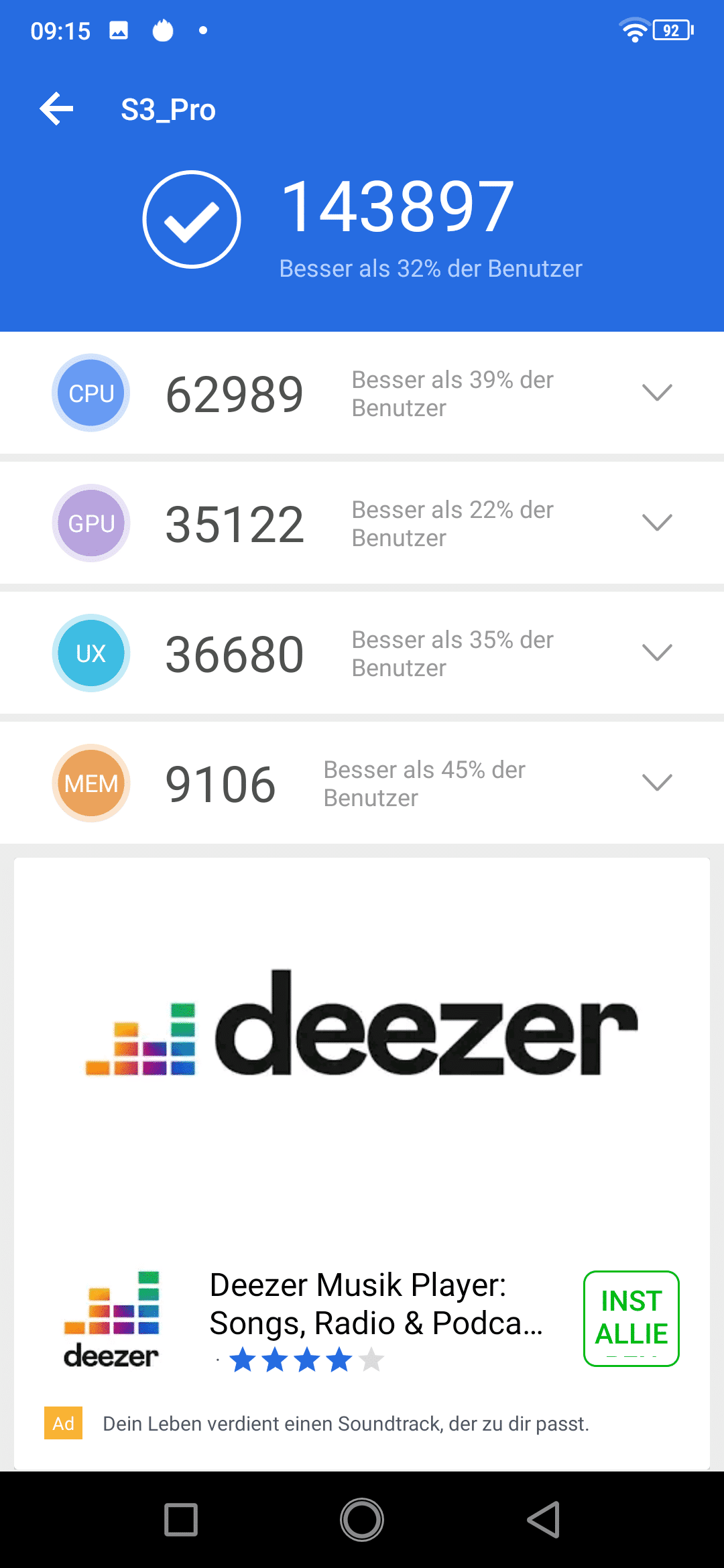This screenshot has width=724, height=1568.
Task: Expand the GPU score details
Action: [657, 523]
